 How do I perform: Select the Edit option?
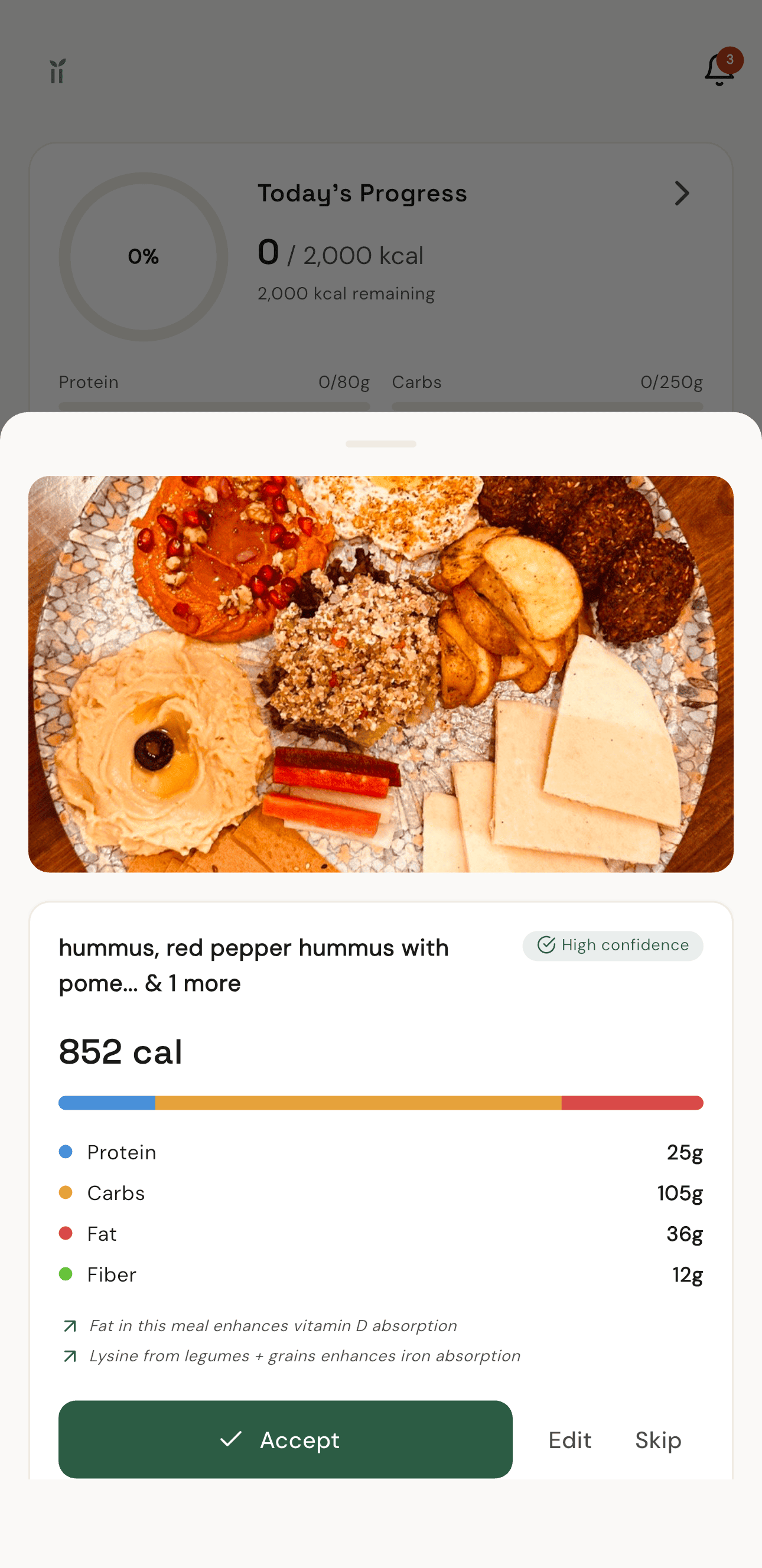pyautogui.click(x=569, y=1440)
